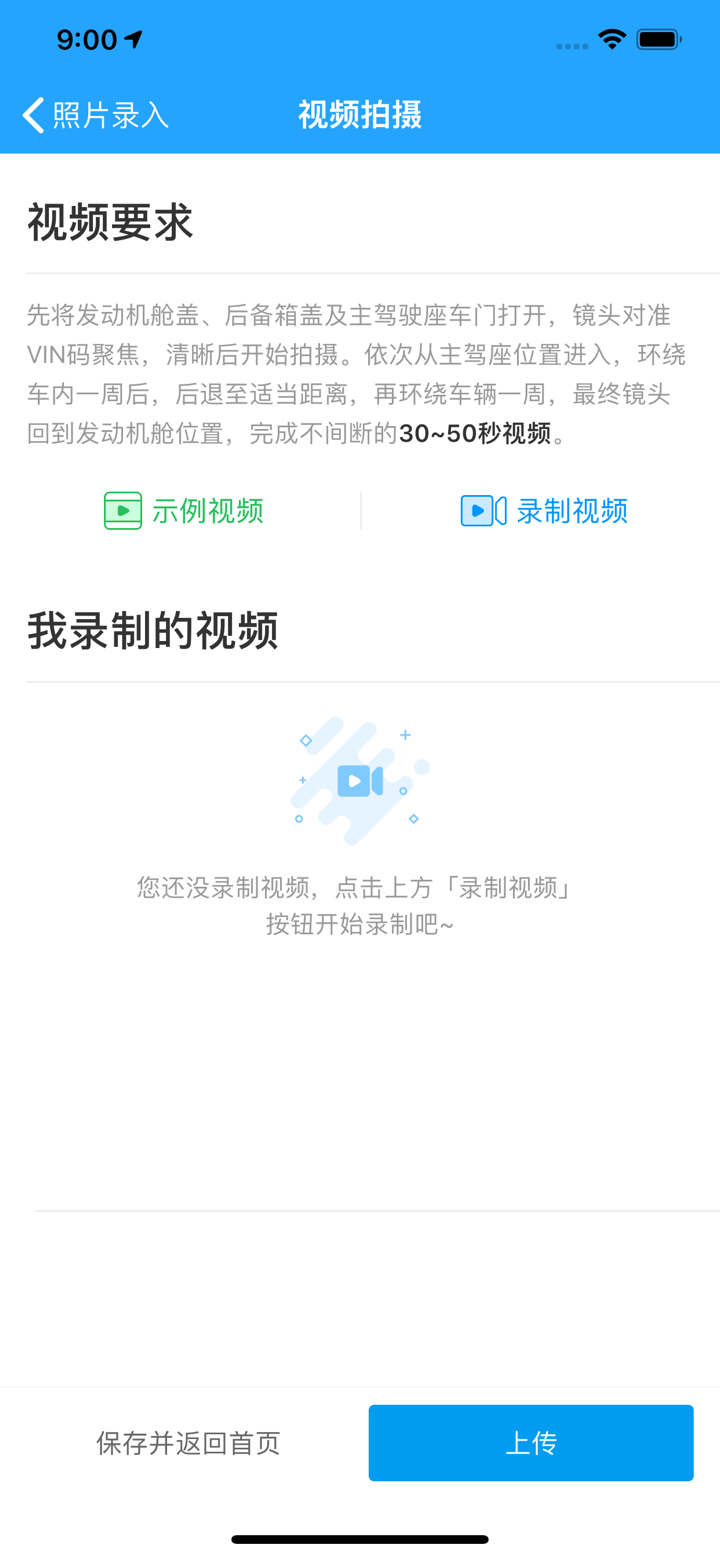Tap the video camera empty-state illustration
The width and height of the screenshot is (720, 1558).
tap(360, 780)
